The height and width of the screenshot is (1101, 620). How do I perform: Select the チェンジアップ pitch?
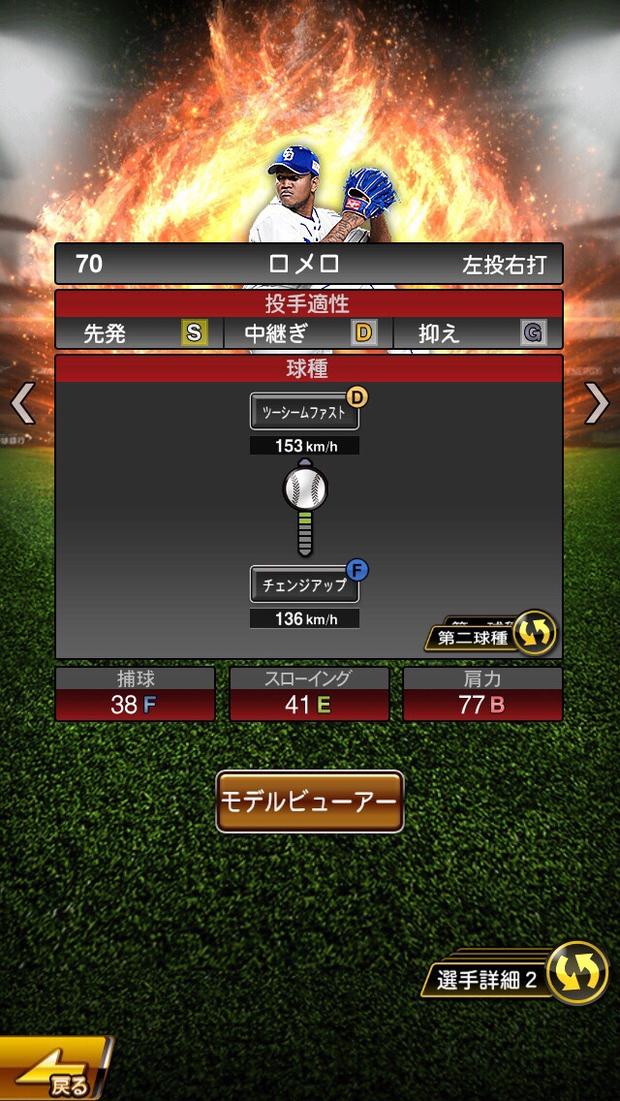point(304,584)
